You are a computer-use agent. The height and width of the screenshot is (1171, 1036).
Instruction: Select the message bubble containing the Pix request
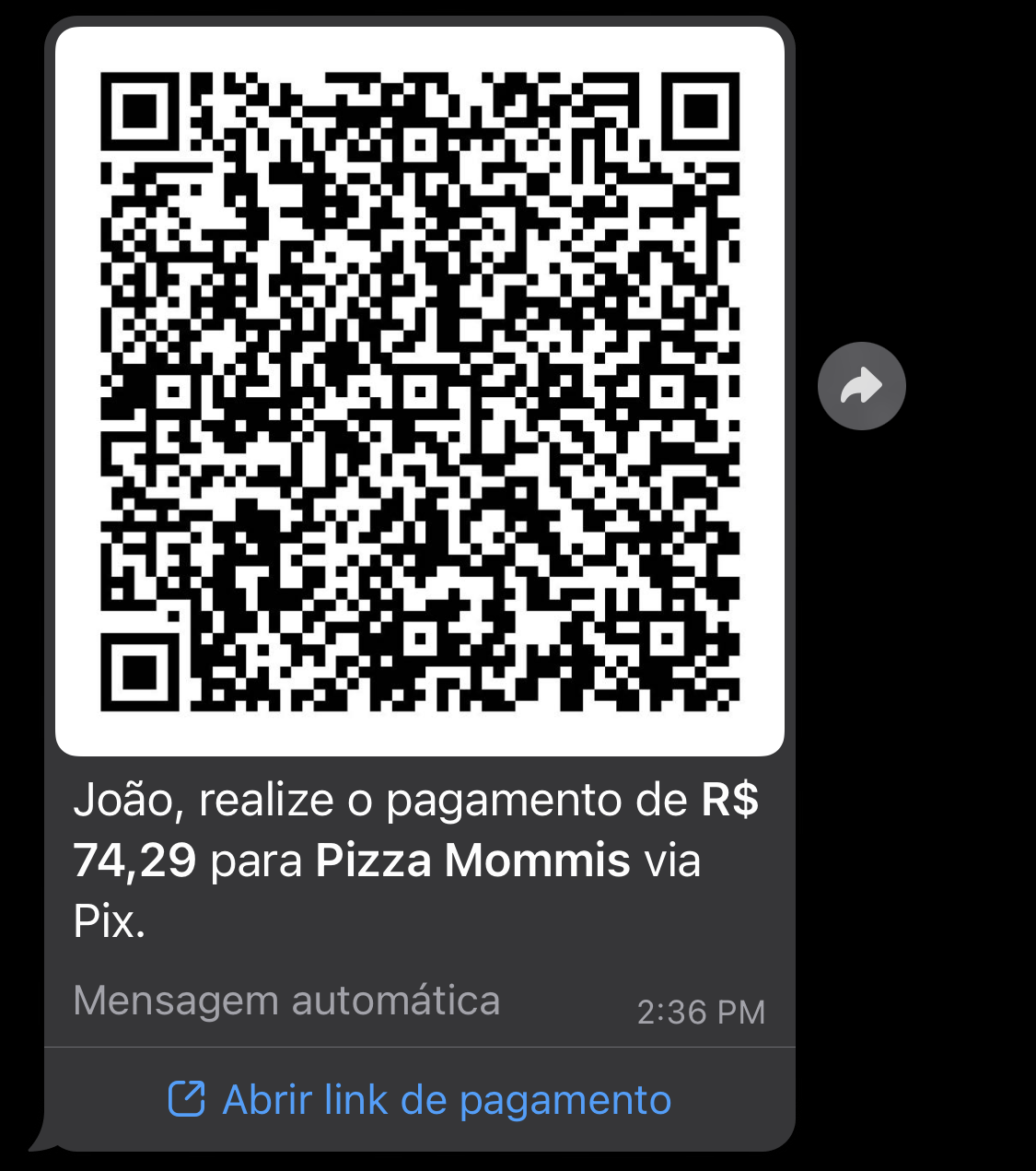pyautogui.click(x=419, y=857)
